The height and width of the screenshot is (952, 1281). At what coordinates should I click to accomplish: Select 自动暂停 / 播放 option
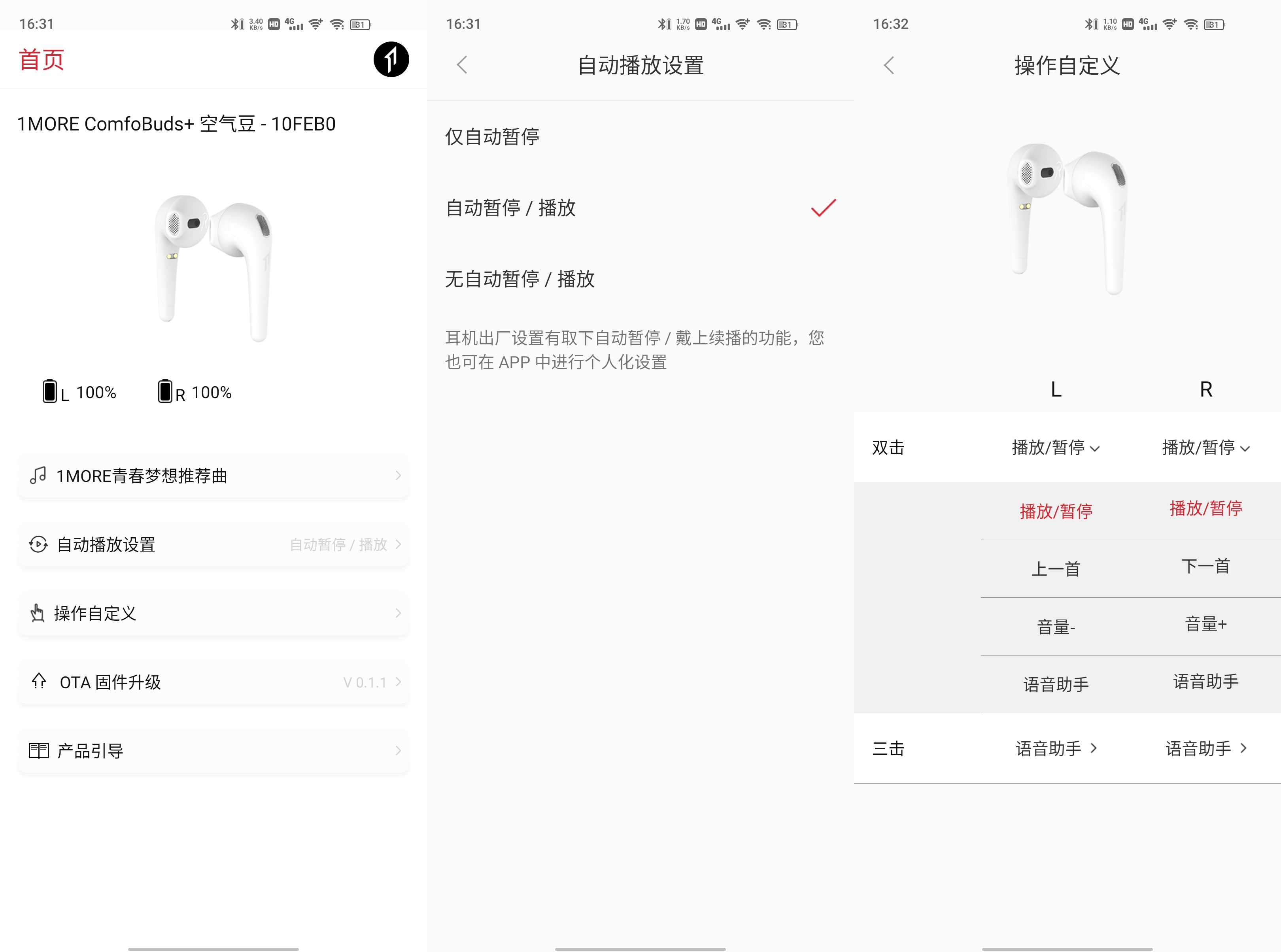tap(640, 208)
